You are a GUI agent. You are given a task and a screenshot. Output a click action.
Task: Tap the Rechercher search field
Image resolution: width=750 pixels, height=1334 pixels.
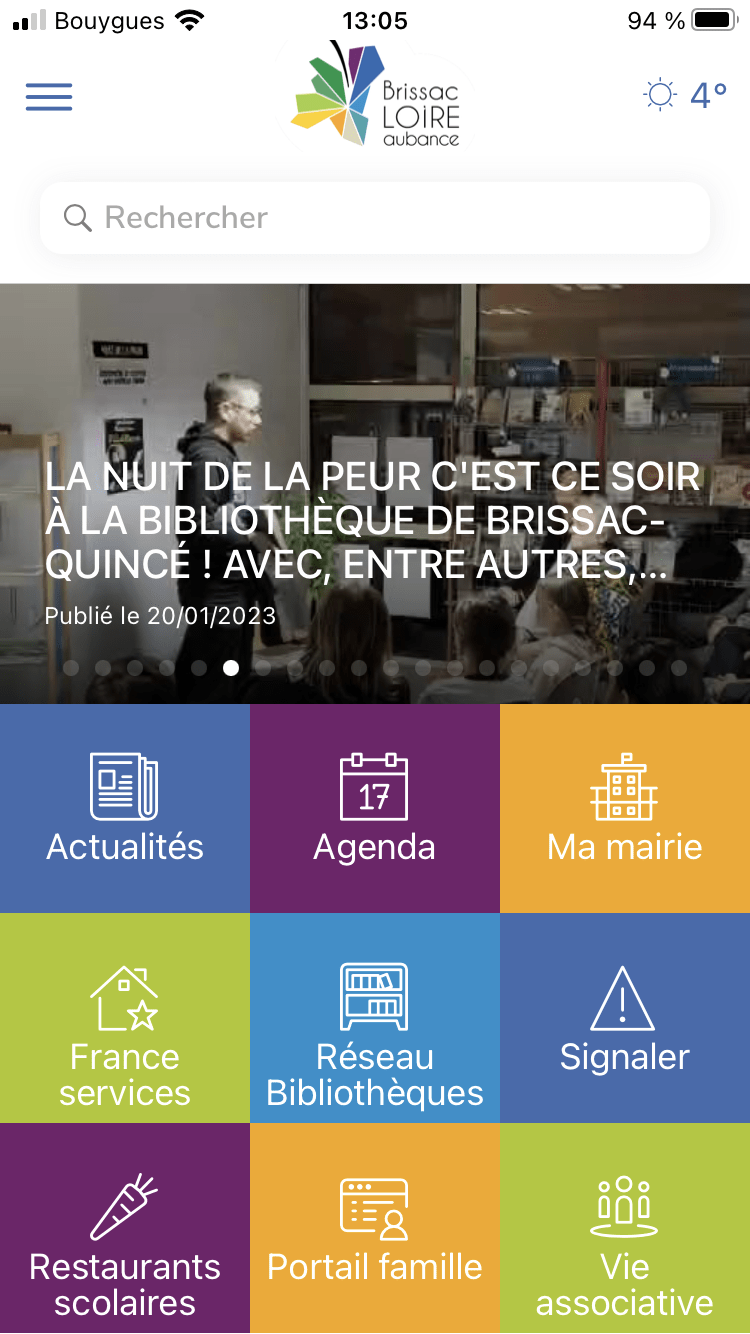point(375,218)
